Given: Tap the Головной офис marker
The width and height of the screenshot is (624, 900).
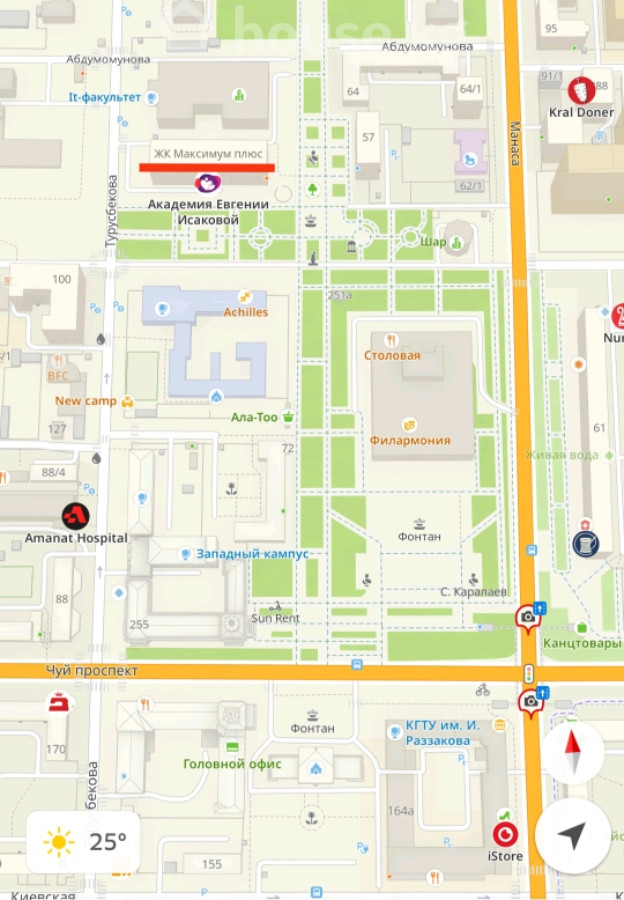Looking at the screenshot, I should tap(232, 747).
